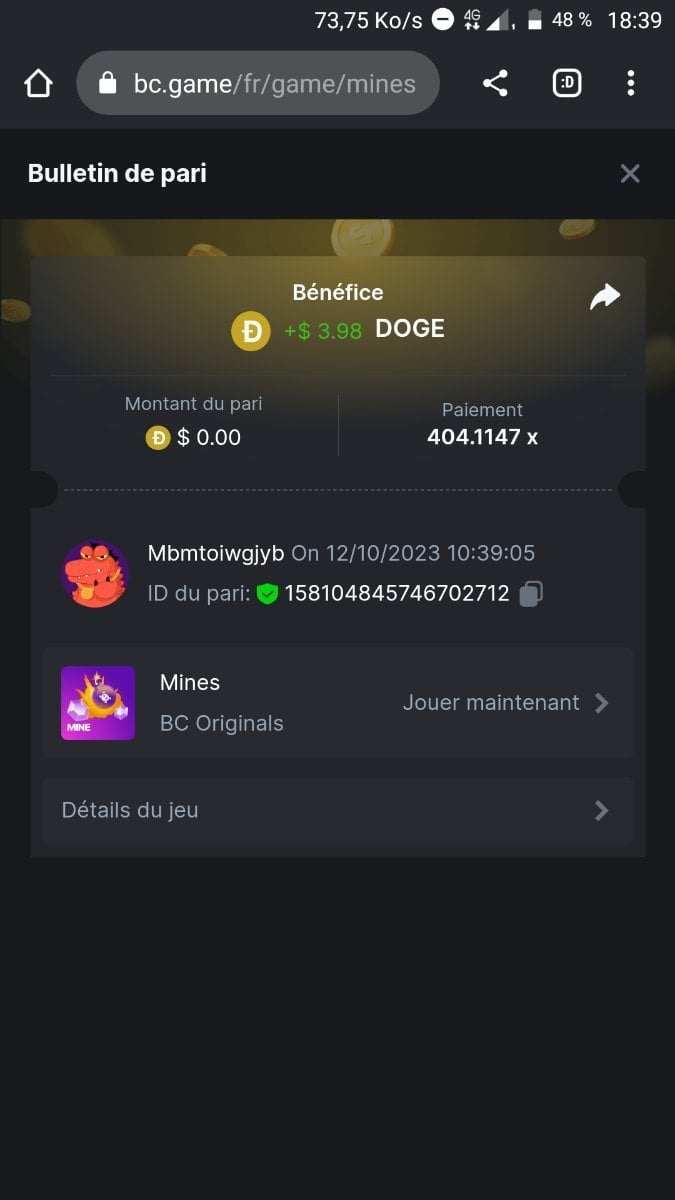Tap the bc.game URL address bar
This screenshot has height=1200, width=675.
258,84
